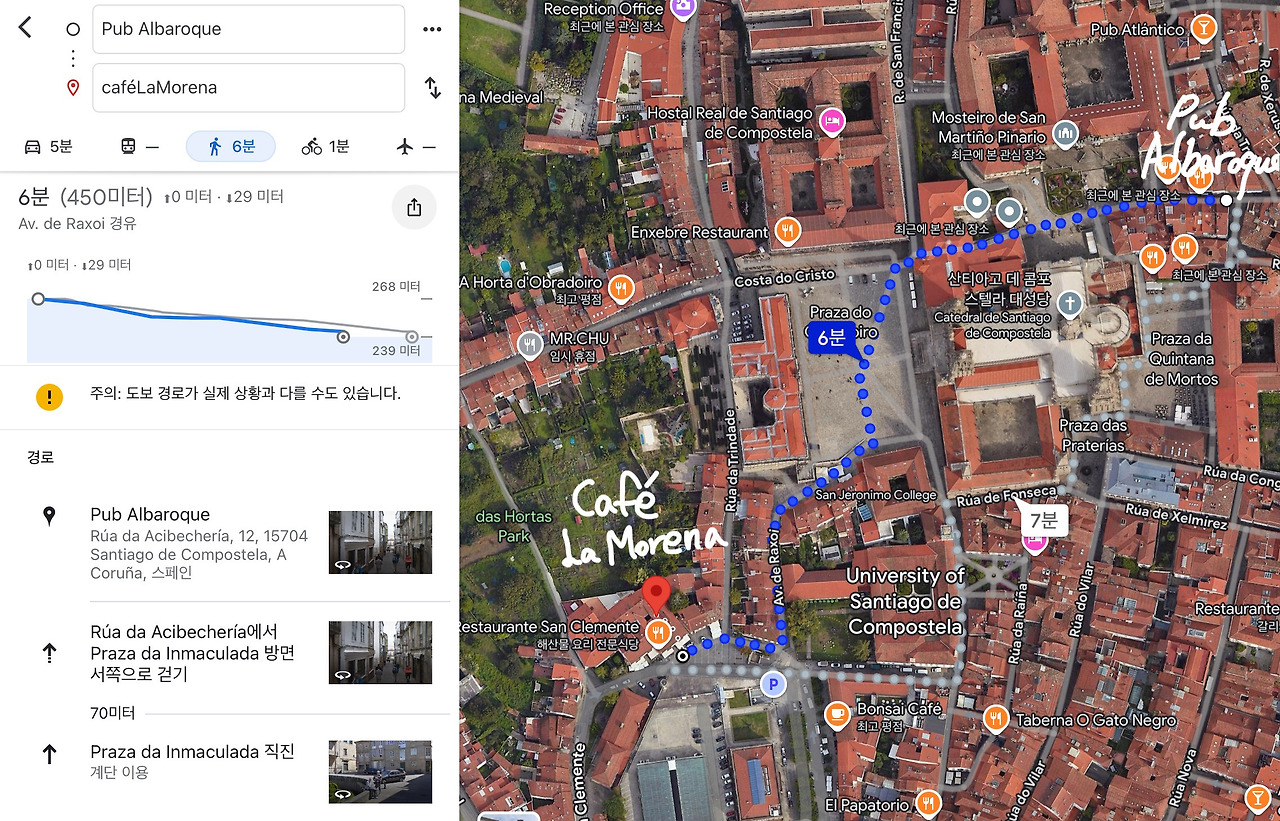This screenshot has height=821, width=1280.
Task: Open the MR.CHU map pin
Action: click(530, 345)
